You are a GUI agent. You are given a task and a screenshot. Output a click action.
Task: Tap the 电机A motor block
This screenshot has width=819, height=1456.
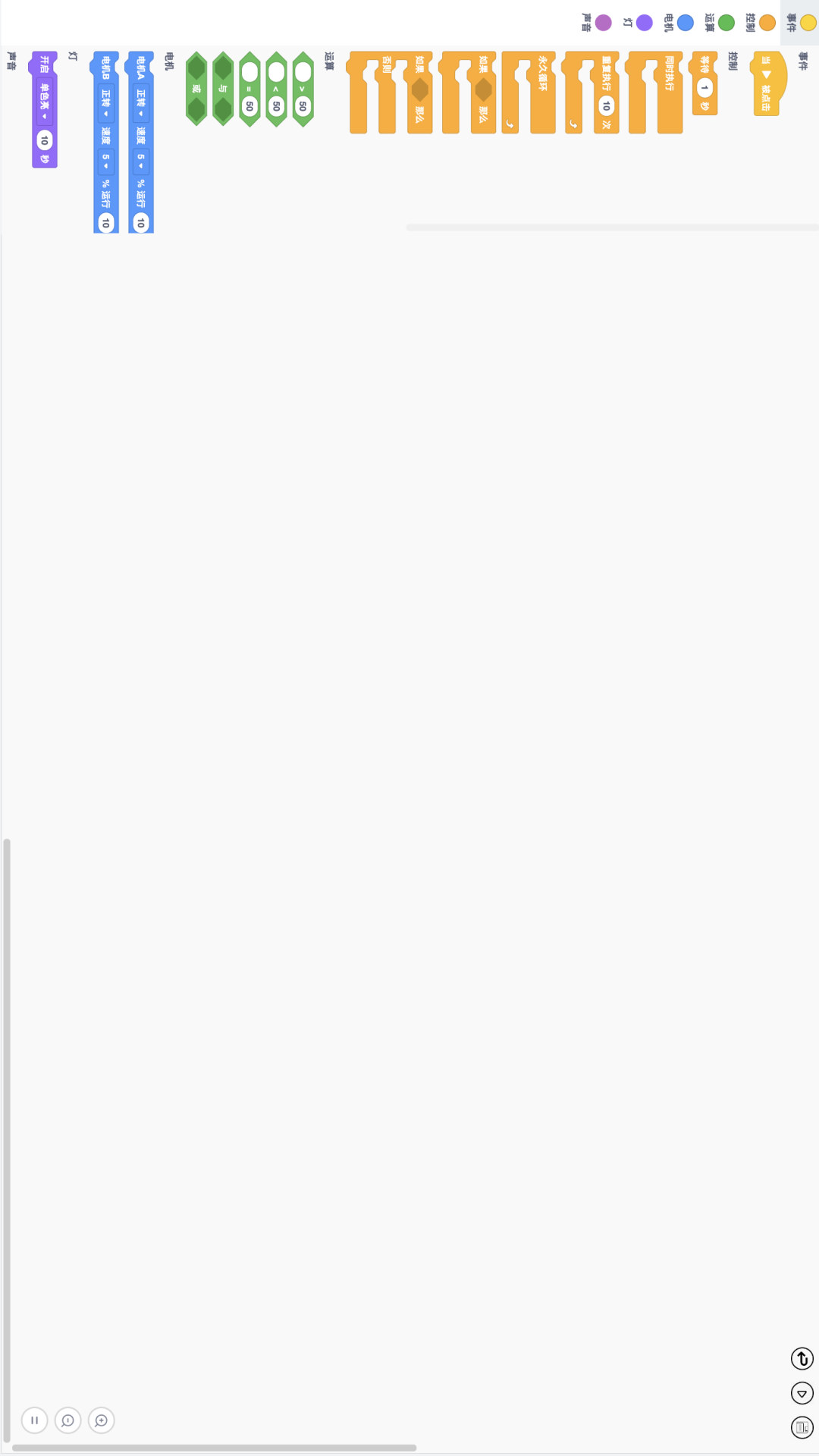(141, 68)
